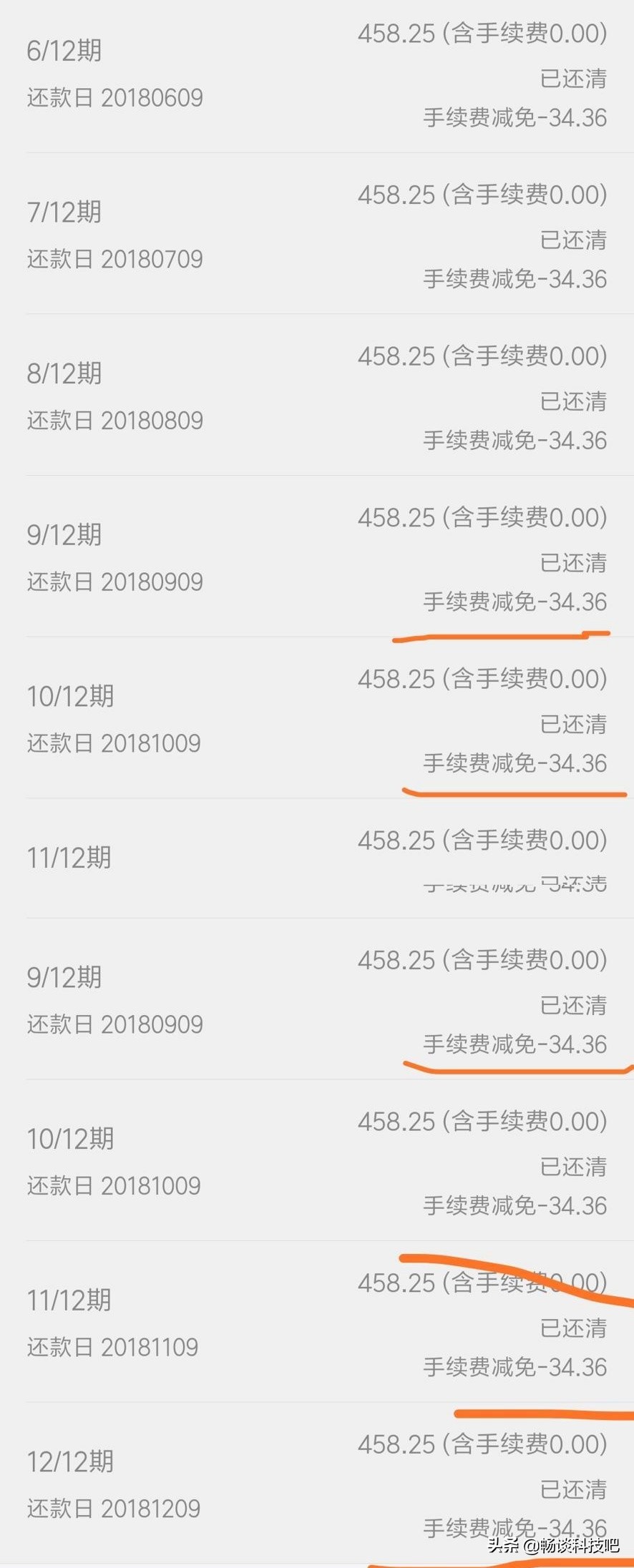Viewport: 634px width, 1568px height.
Task: Open the second 10/12期 installment record
Action: click(69, 1137)
